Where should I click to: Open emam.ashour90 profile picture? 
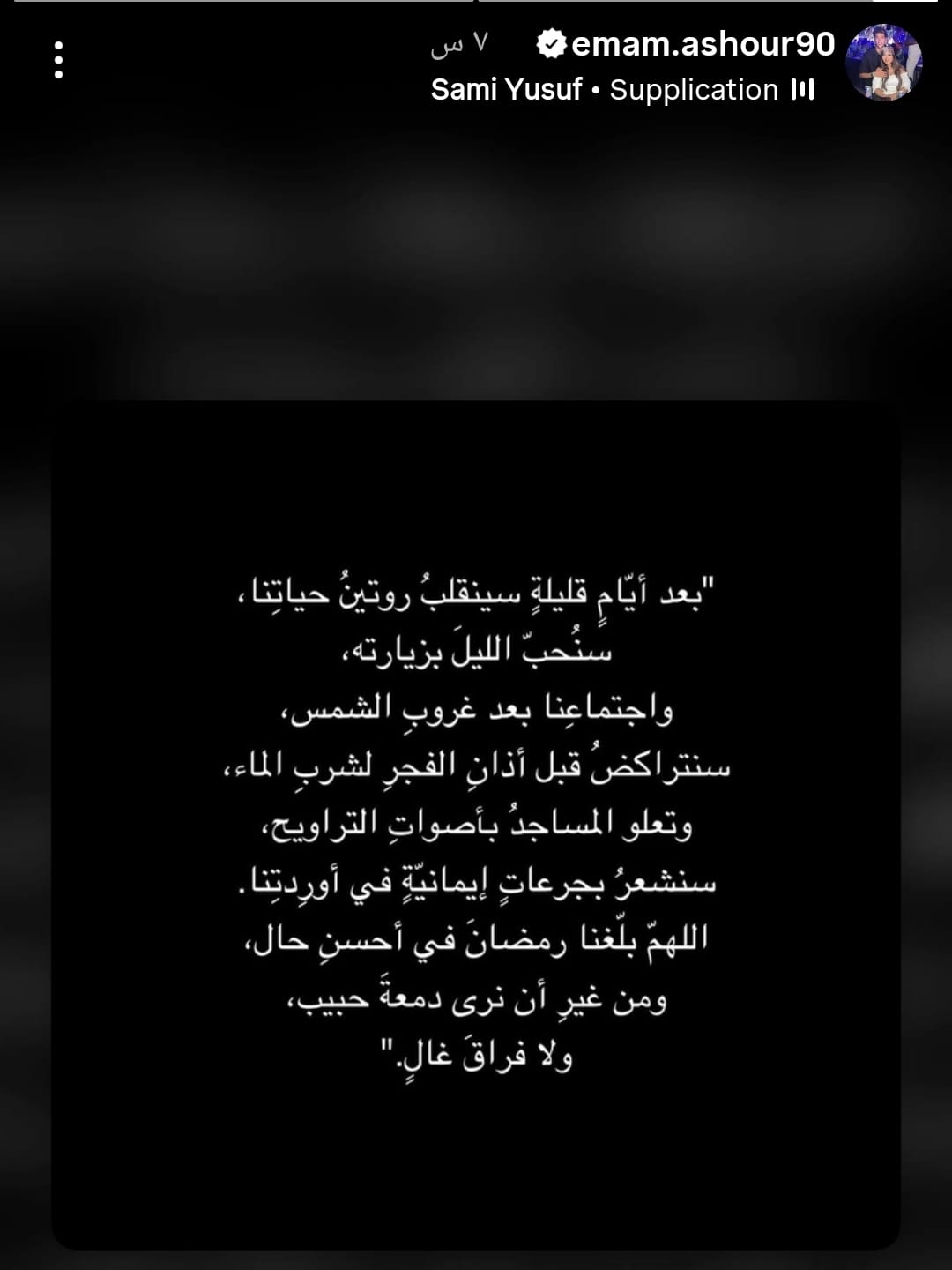click(883, 63)
